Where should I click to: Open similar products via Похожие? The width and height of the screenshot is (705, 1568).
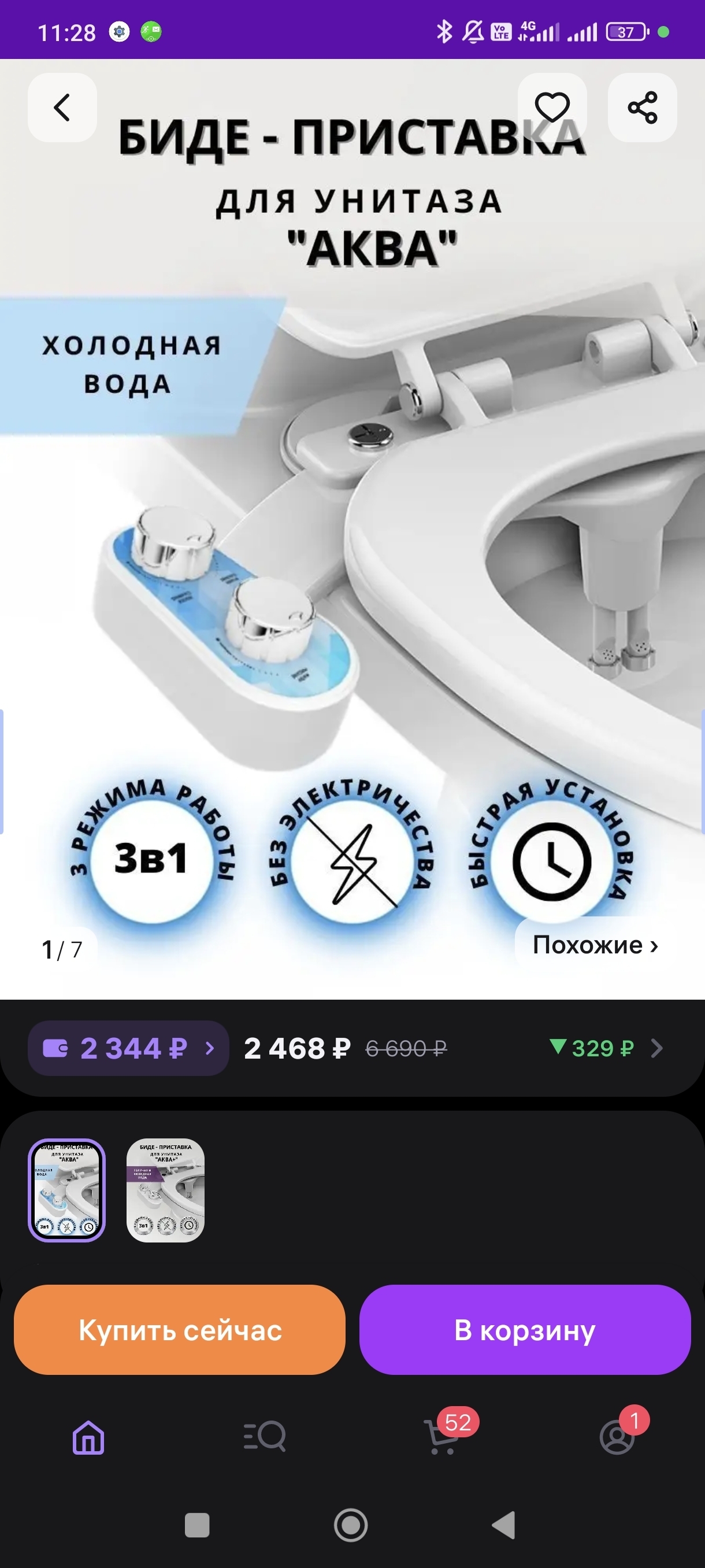[594, 945]
